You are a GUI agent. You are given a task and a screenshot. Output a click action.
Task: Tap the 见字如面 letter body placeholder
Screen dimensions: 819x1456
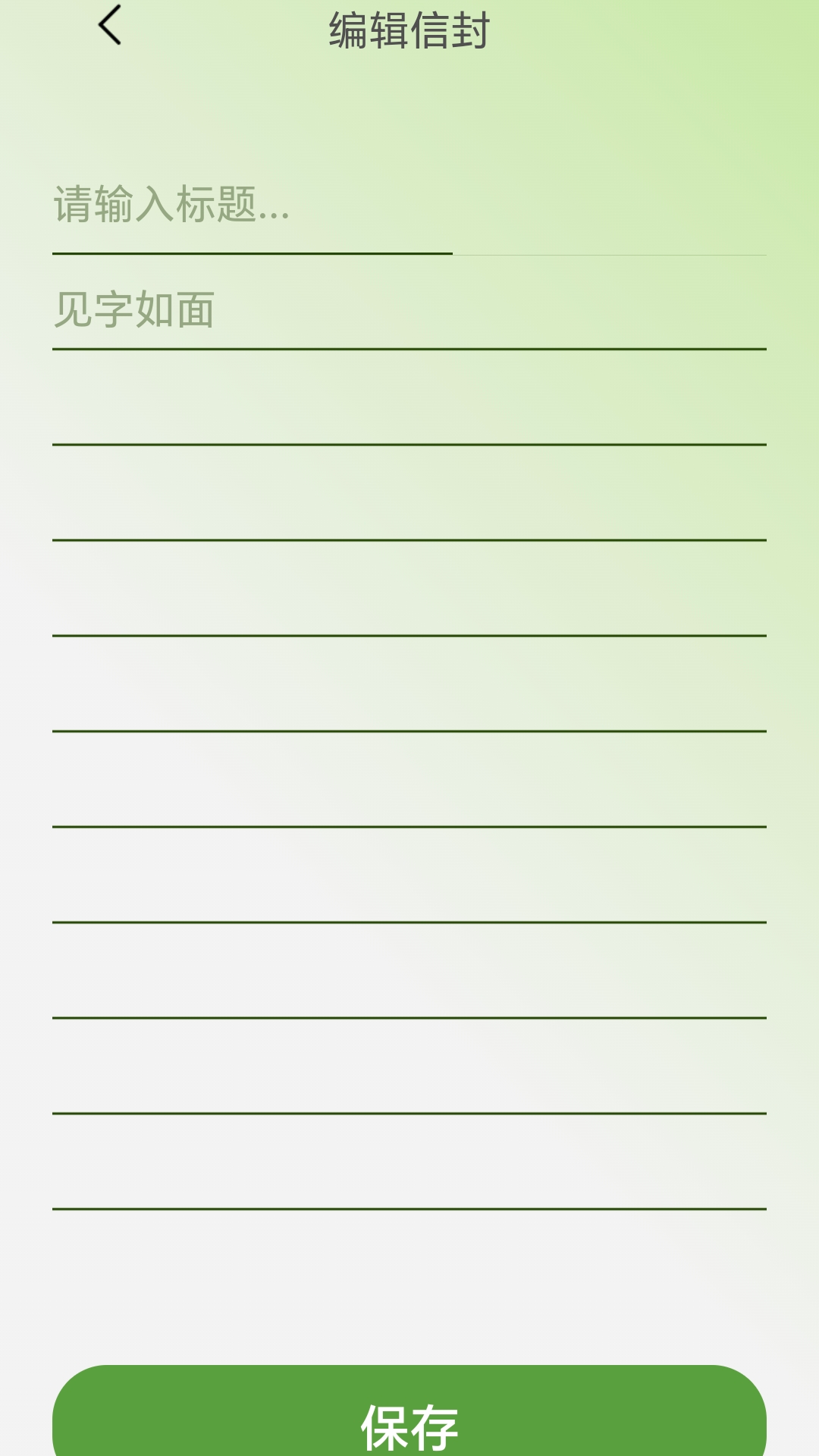(136, 307)
